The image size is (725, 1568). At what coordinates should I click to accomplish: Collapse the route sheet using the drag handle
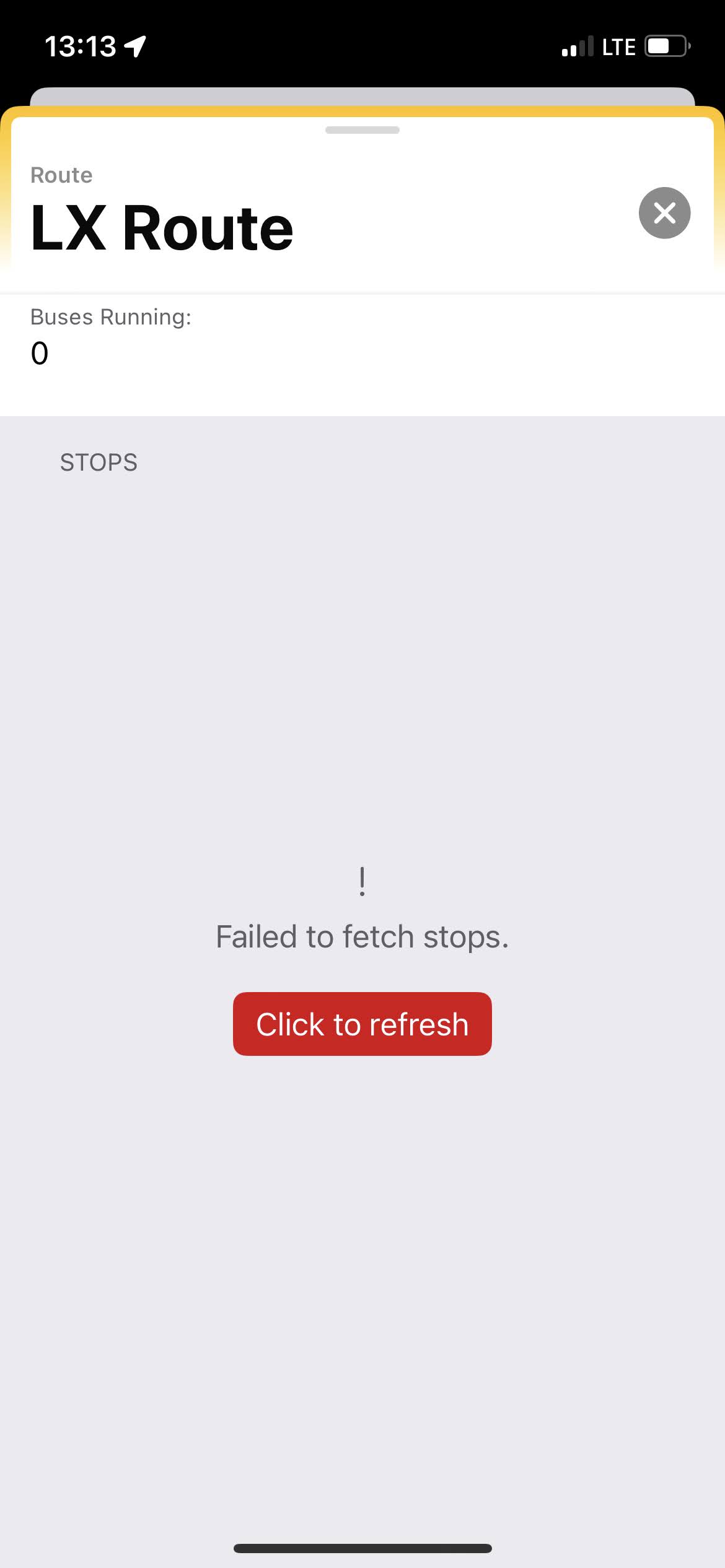point(362,130)
